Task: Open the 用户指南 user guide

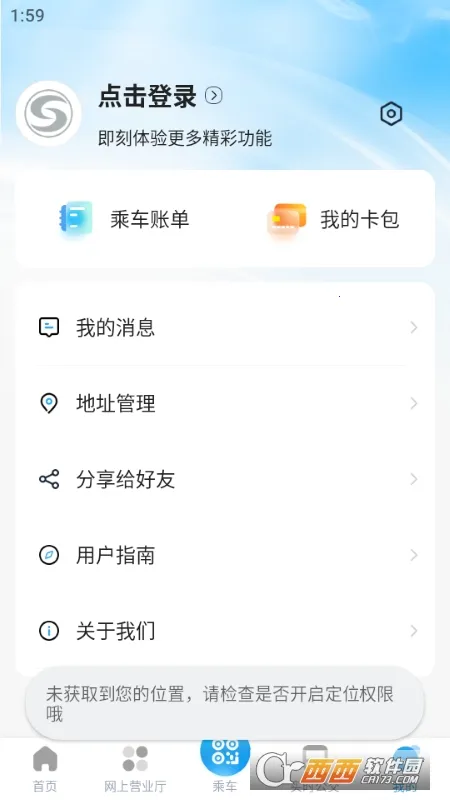Action: 225,555
